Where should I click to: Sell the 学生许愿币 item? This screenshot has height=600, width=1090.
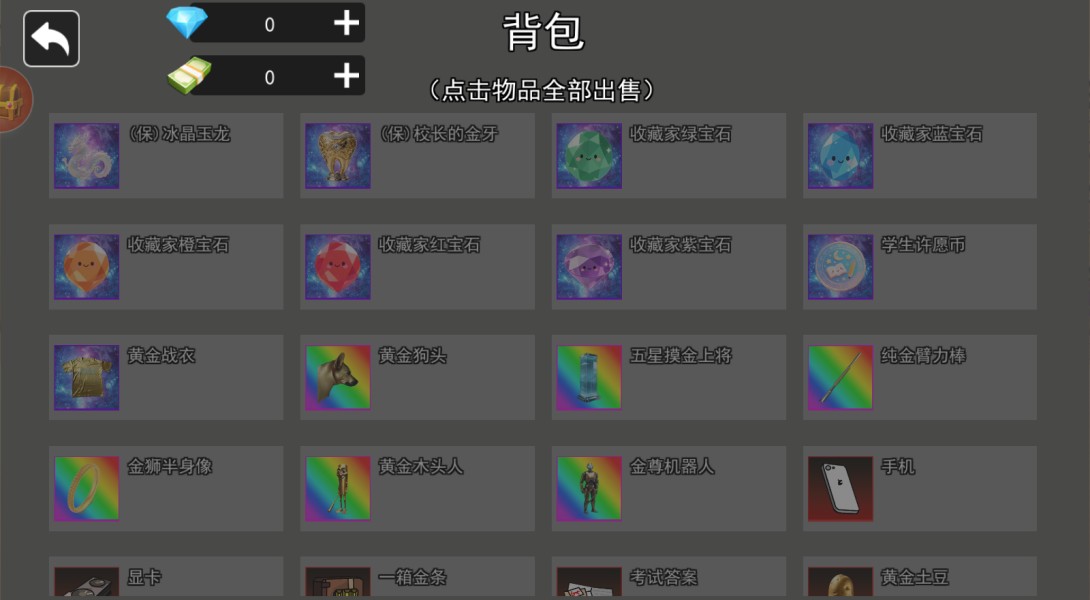coord(919,267)
